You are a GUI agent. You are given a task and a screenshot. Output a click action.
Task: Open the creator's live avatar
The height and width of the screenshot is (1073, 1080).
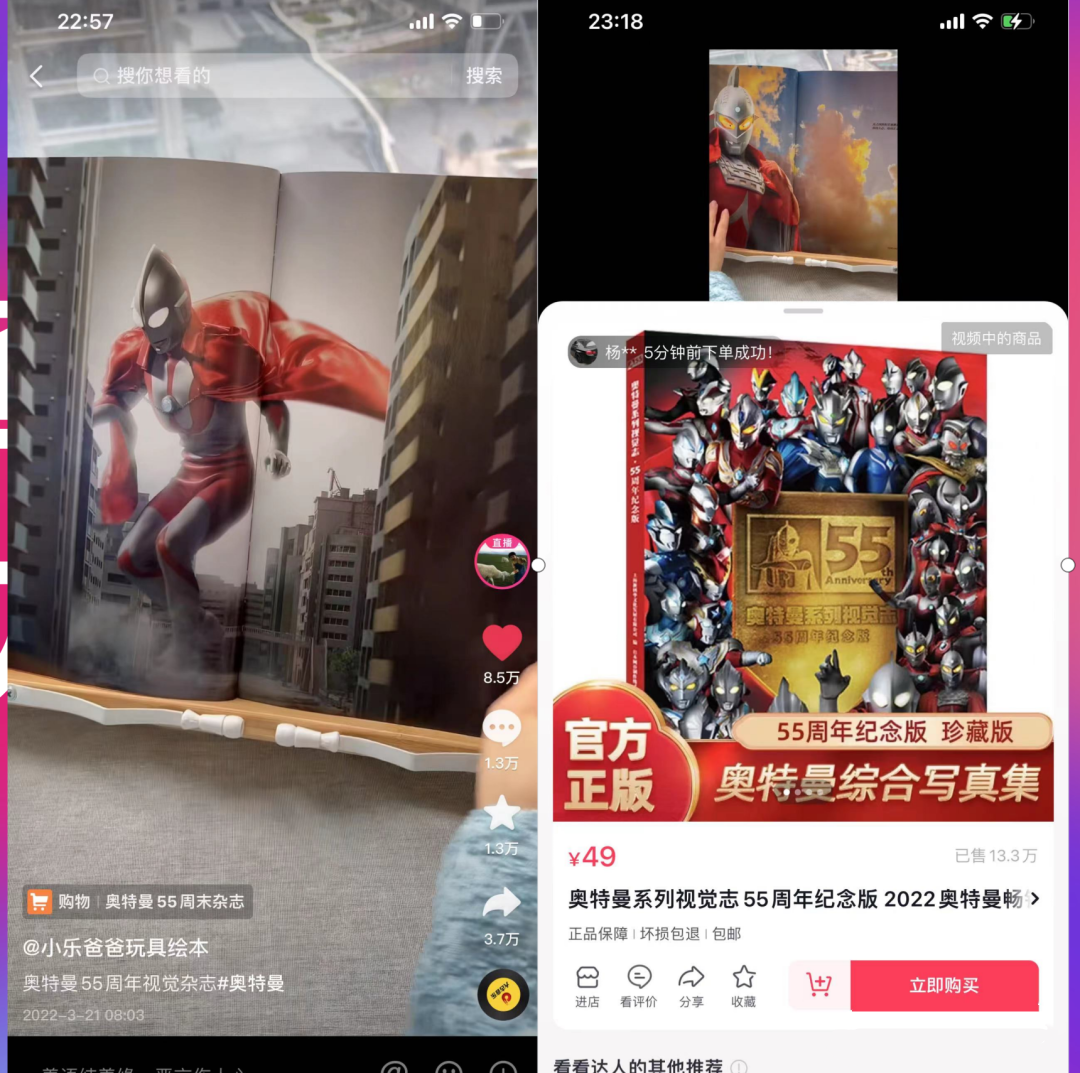point(501,562)
